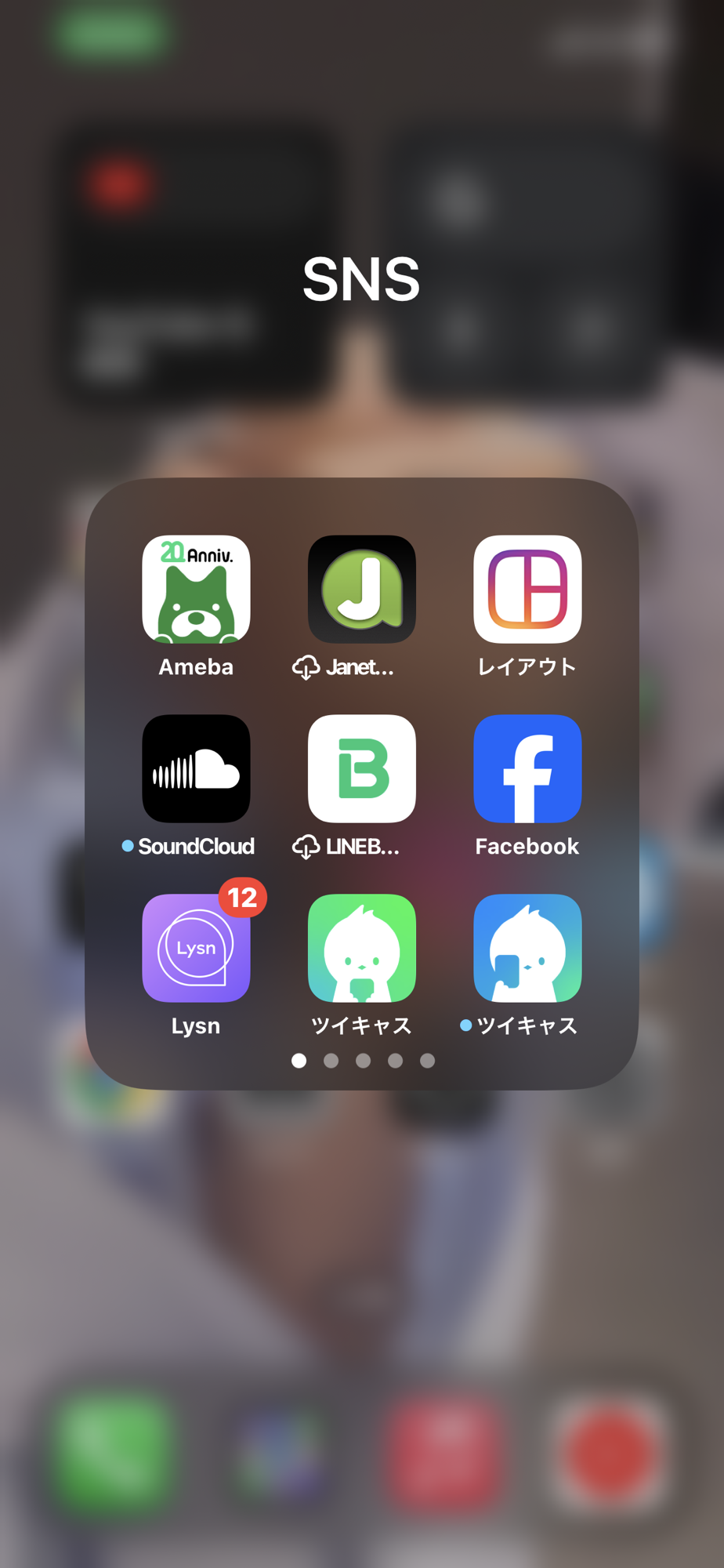Launch the レイアウト app
The width and height of the screenshot is (724, 1568).
527,590
